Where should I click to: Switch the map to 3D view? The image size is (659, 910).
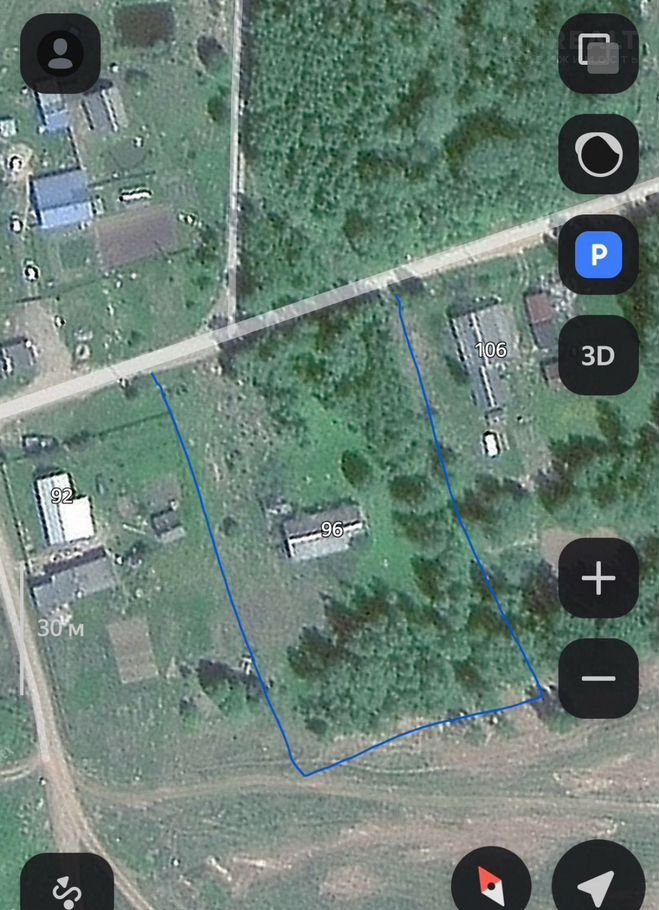598,355
